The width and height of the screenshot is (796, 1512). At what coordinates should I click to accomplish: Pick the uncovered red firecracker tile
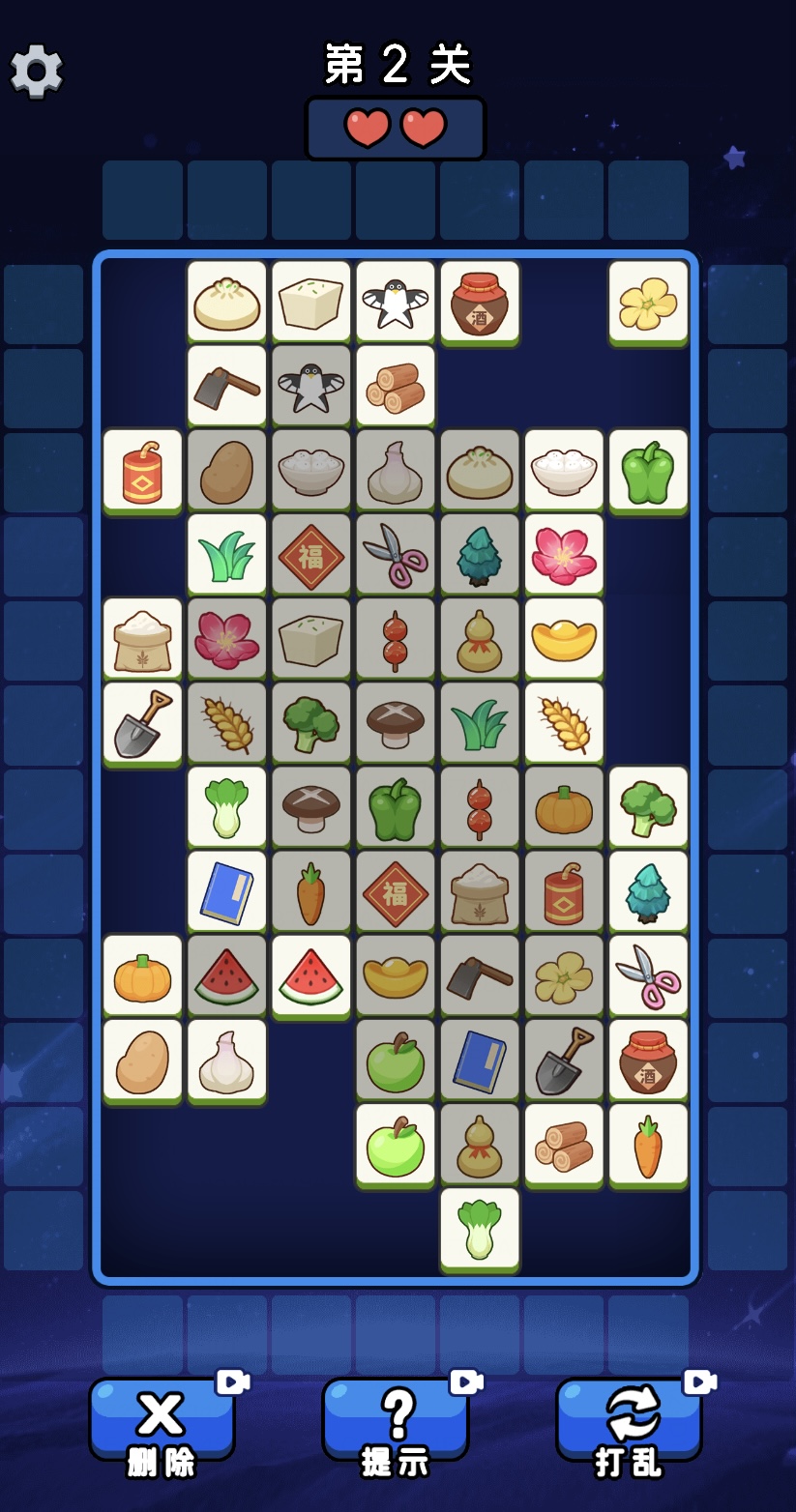pos(142,471)
